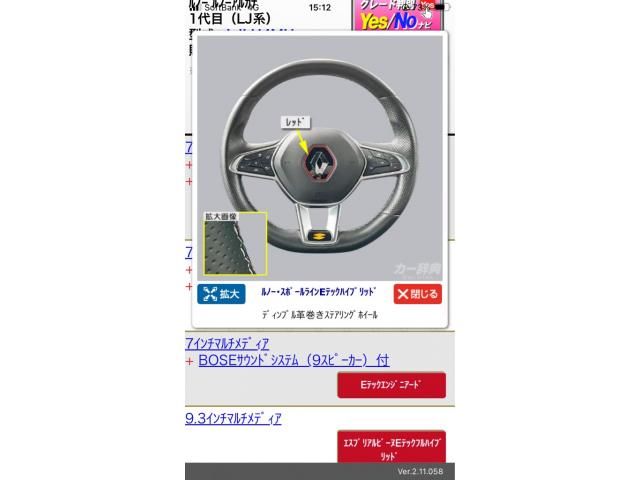Open the 9.3インチマルチメディア link
640x480 pixels.
pyautogui.click(x=234, y=418)
